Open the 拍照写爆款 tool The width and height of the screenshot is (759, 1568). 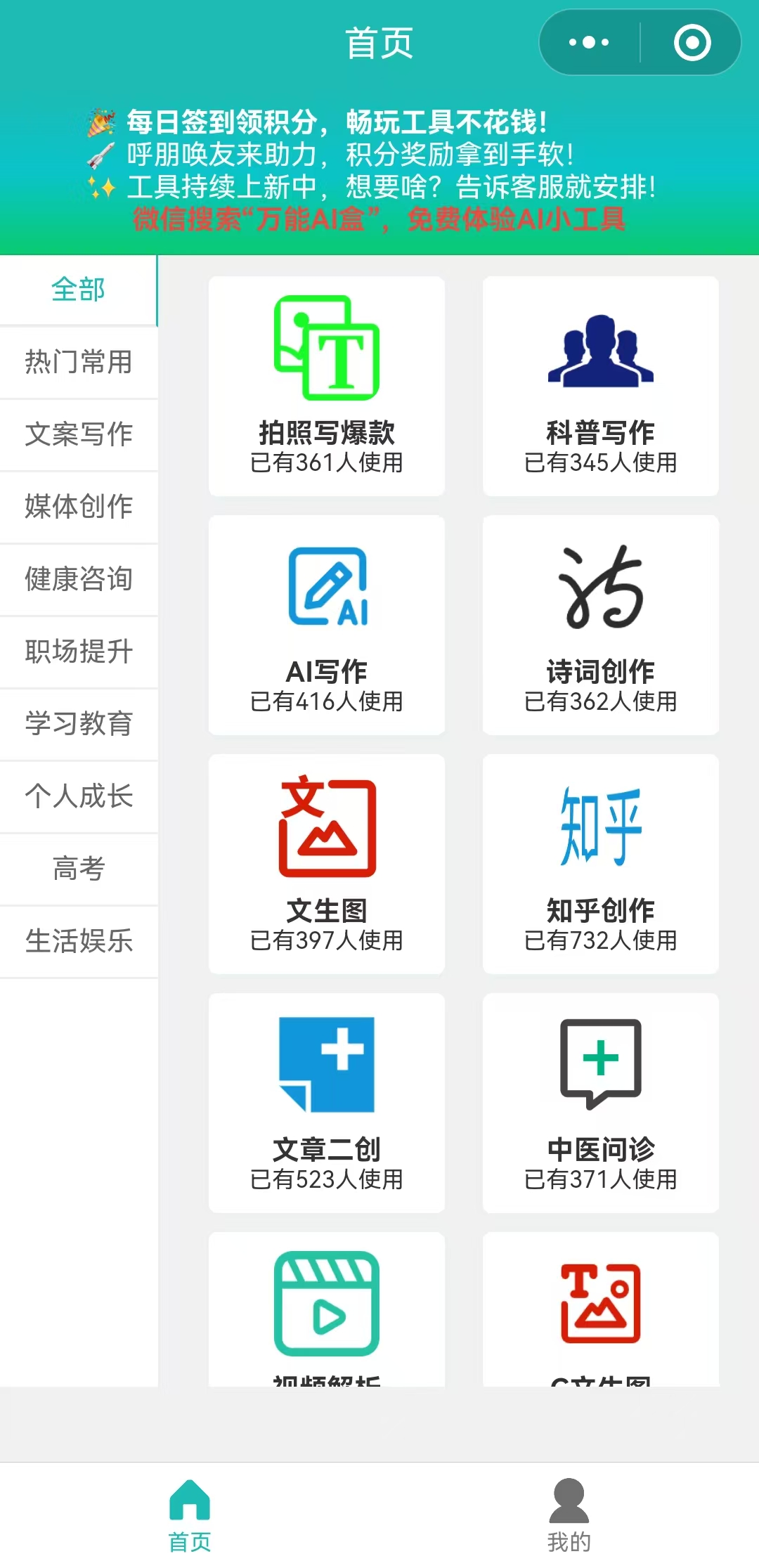pos(327,386)
